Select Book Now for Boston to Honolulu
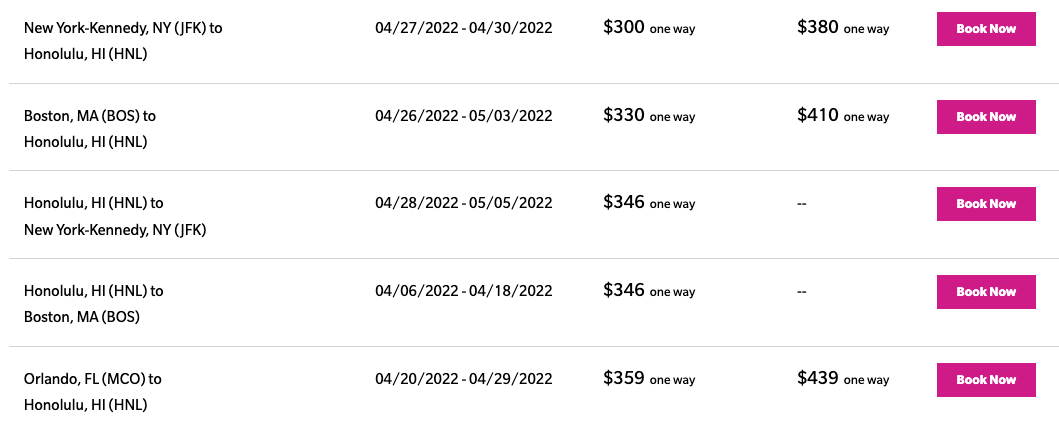This screenshot has width=1059, height=425. point(986,117)
